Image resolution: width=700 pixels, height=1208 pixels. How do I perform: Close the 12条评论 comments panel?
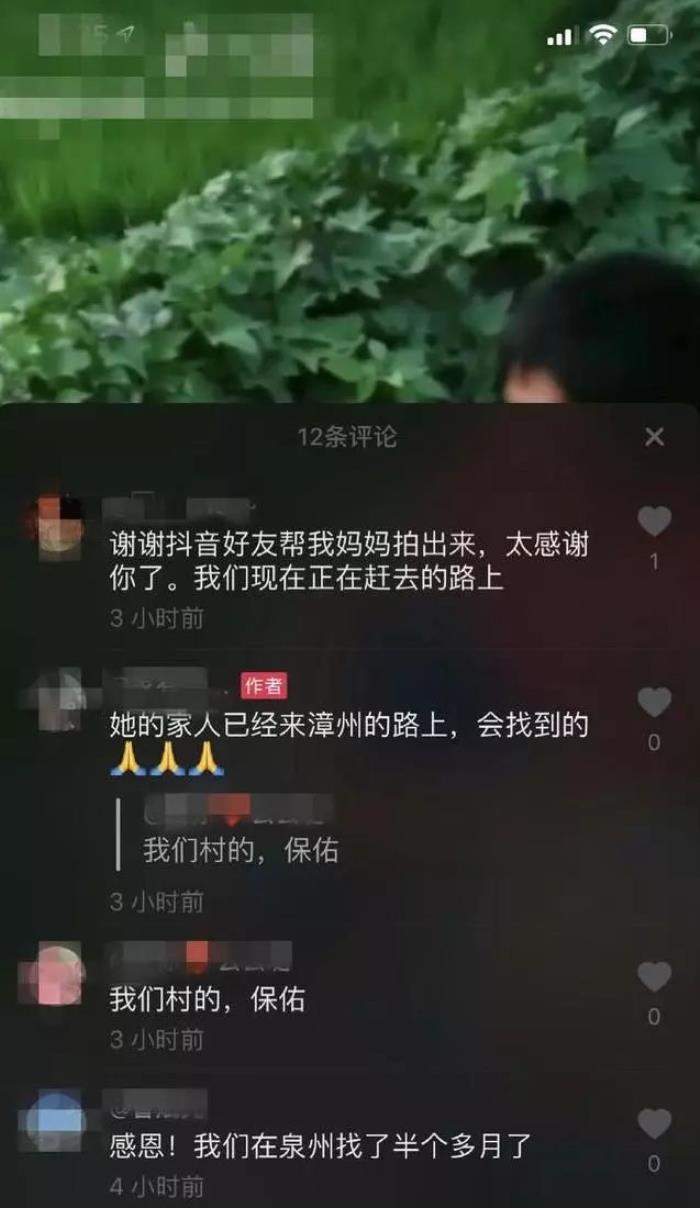click(x=654, y=436)
